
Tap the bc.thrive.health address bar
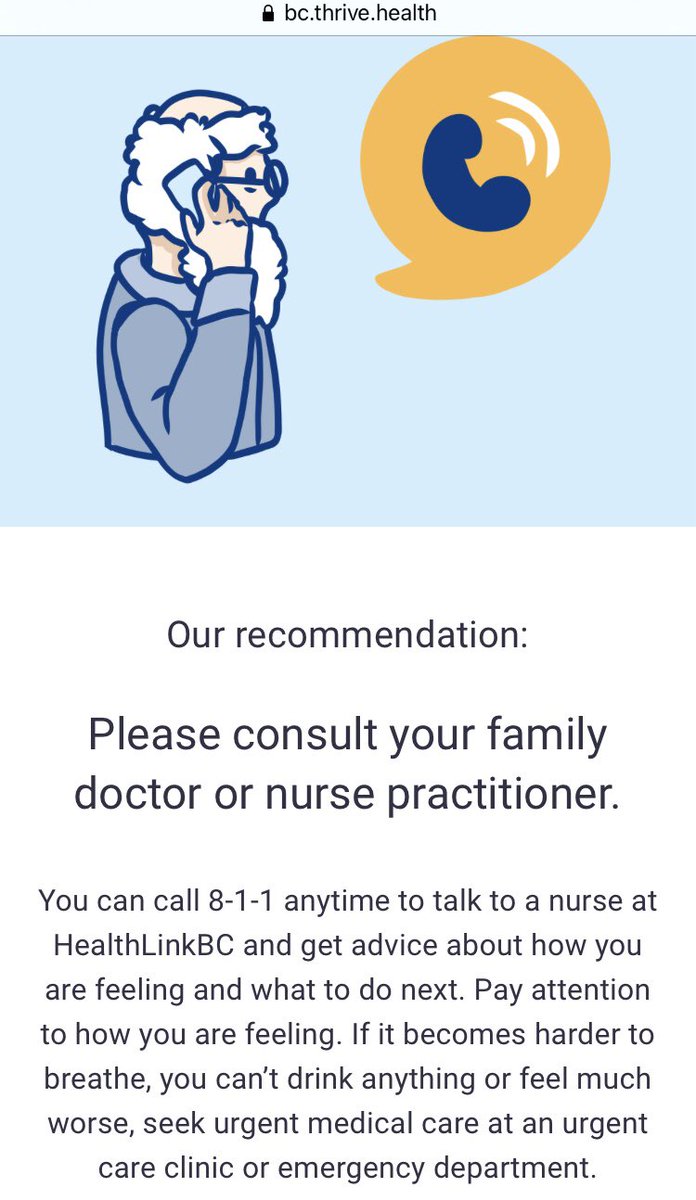coord(348,15)
